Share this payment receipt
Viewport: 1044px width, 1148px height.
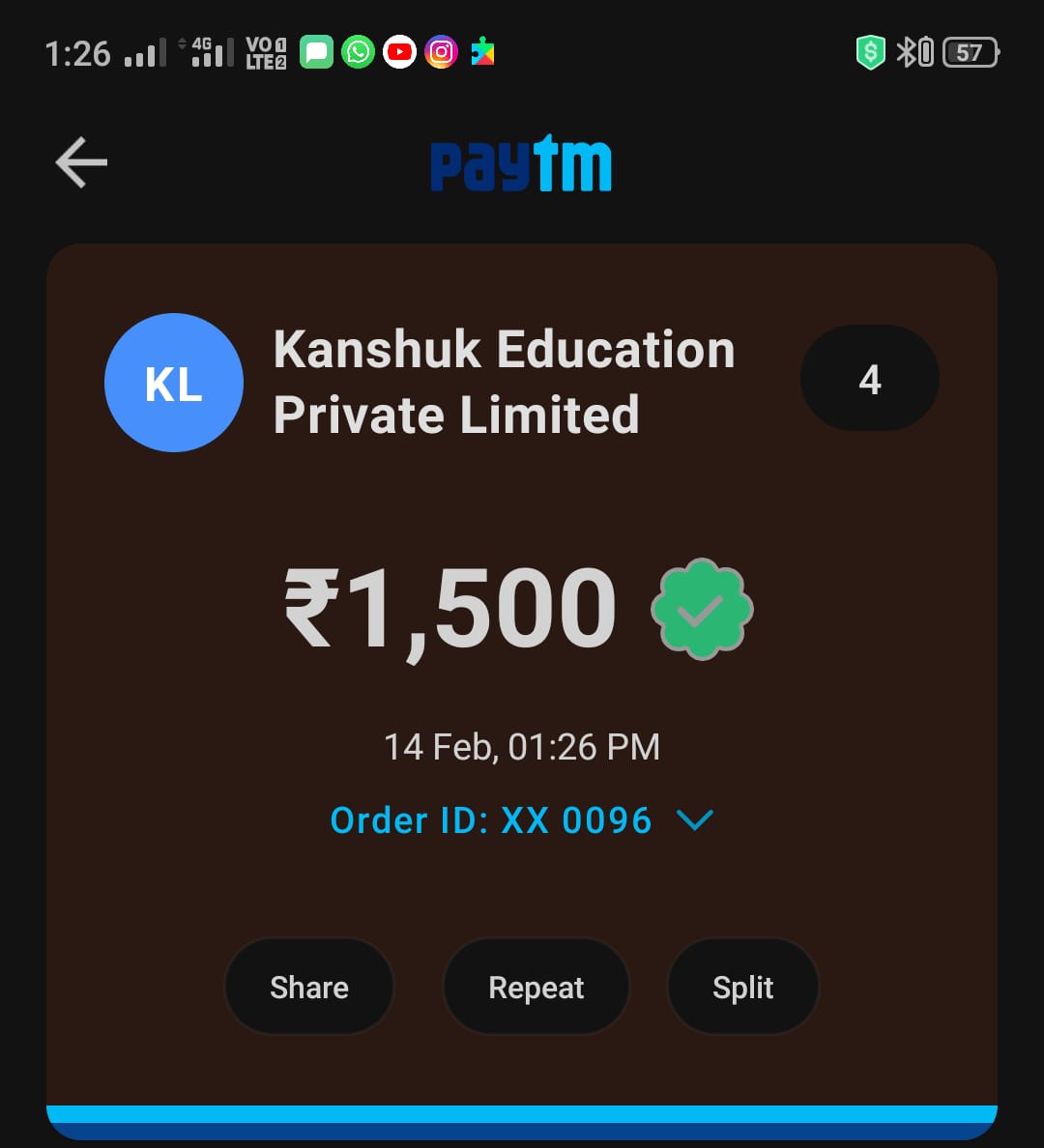pos(309,988)
